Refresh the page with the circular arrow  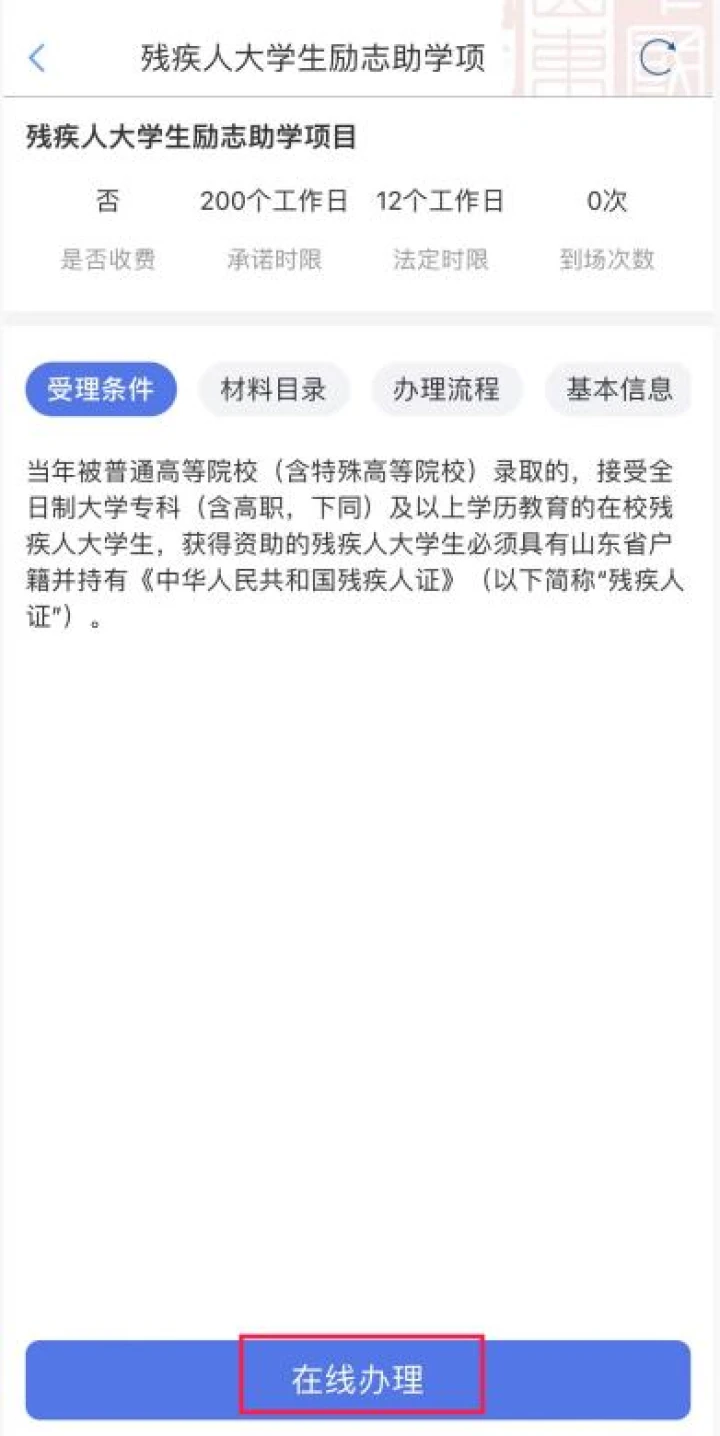[x=657, y=58]
